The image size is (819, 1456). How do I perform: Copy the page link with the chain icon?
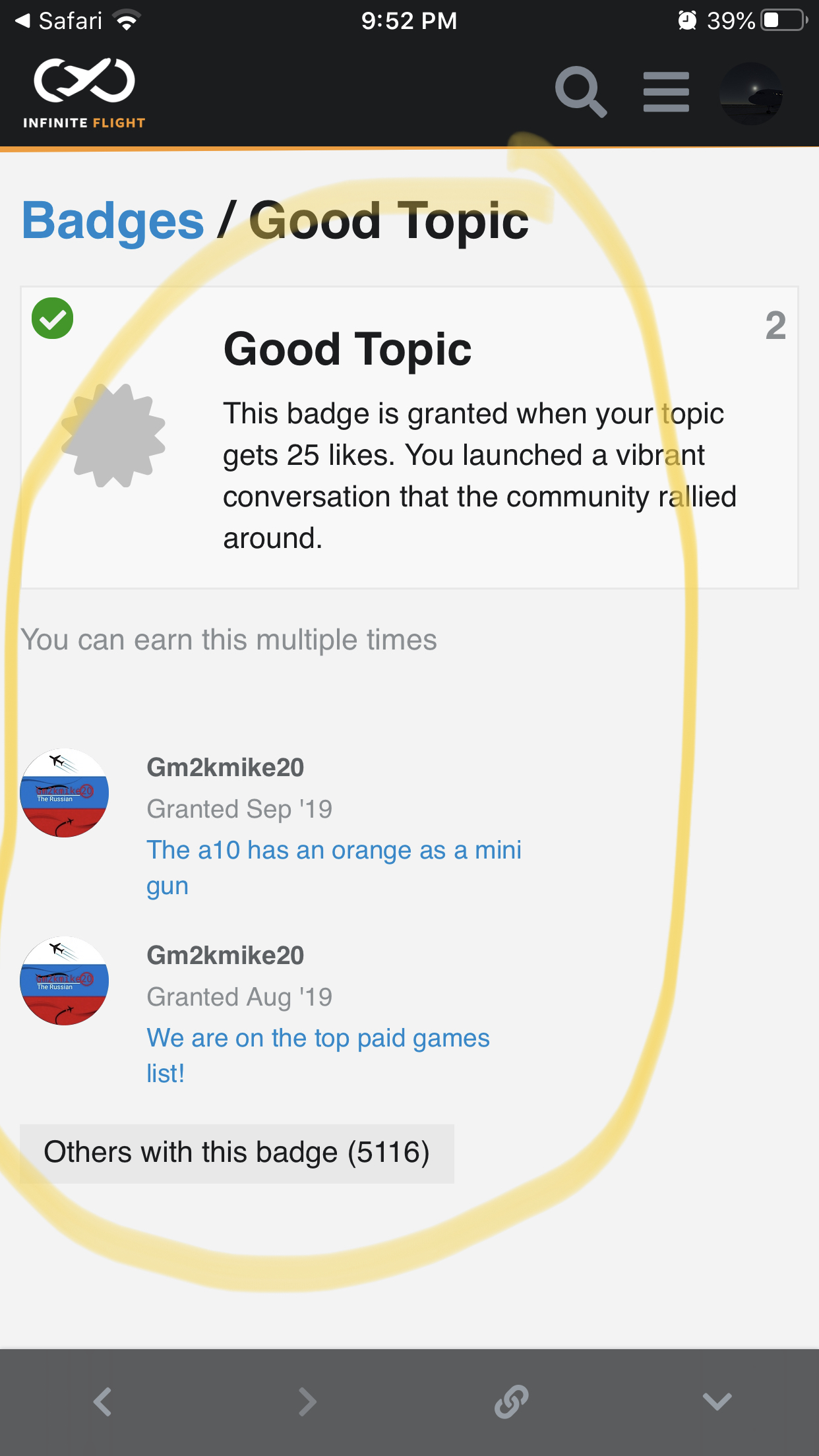tap(512, 1401)
